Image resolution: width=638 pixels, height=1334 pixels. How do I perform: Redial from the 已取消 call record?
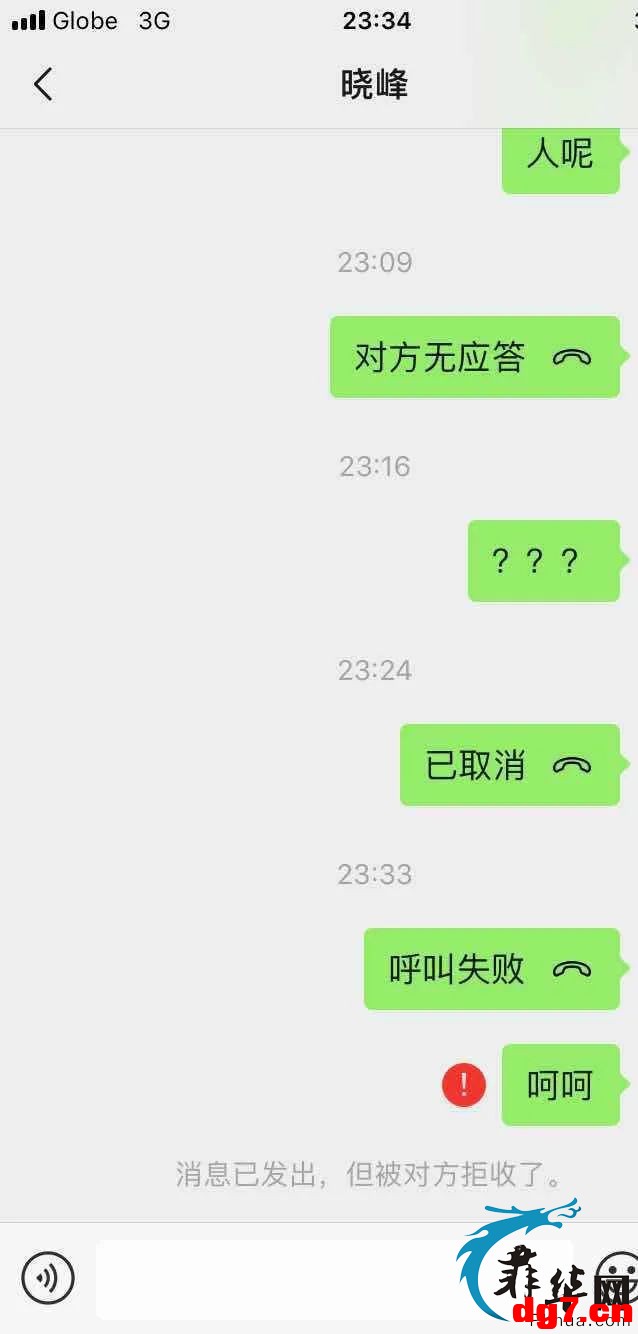point(510,765)
